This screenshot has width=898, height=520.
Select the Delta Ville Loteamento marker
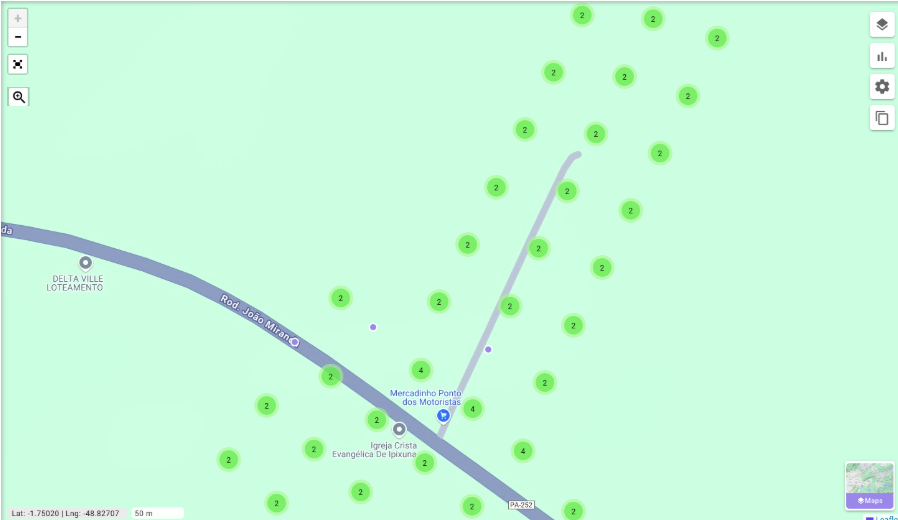85,263
